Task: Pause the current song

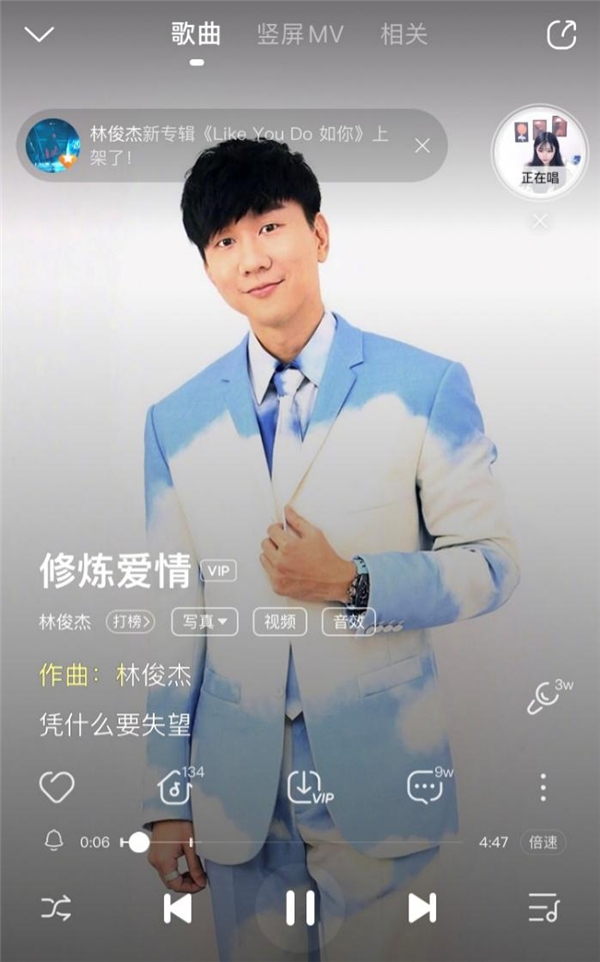Action: [299, 908]
